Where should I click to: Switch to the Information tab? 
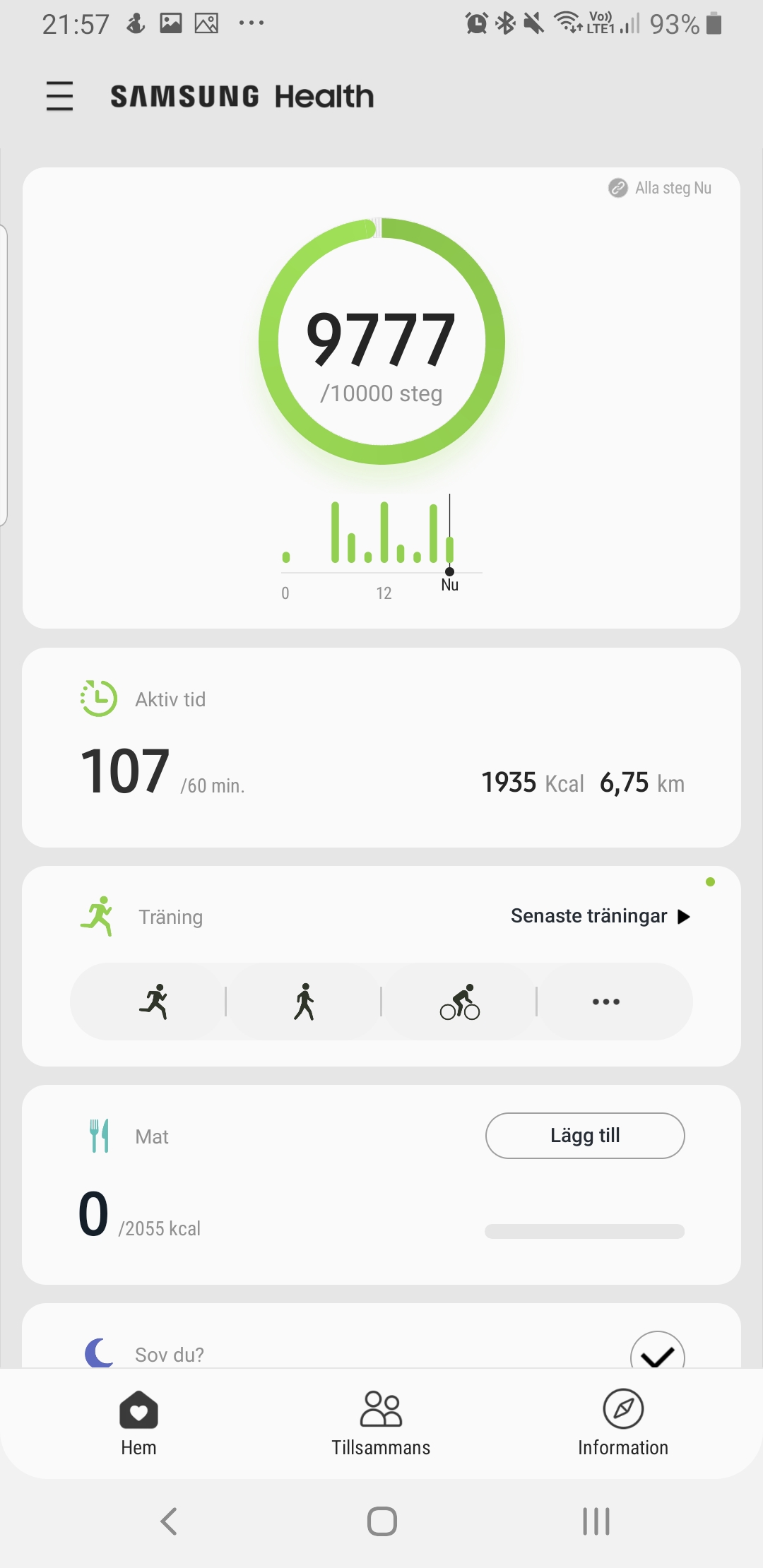pos(623,1423)
